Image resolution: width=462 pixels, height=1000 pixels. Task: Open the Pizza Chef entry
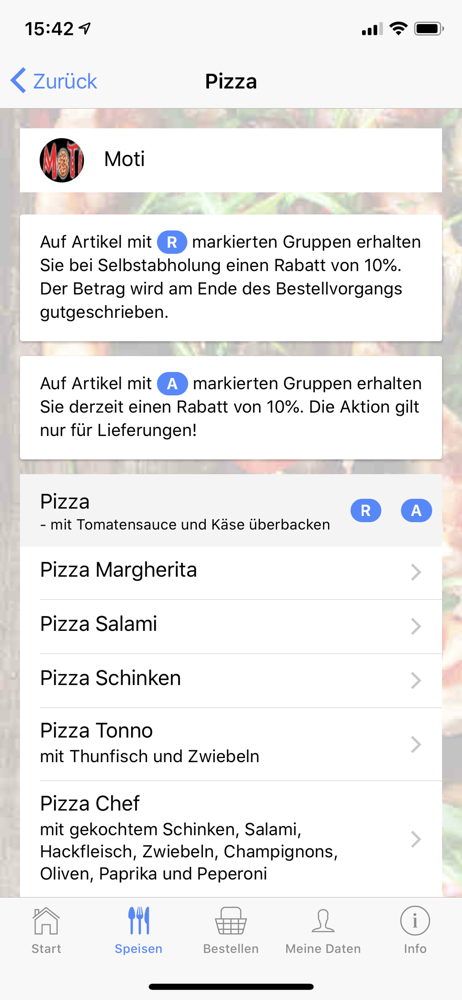[x=231, y=839]
